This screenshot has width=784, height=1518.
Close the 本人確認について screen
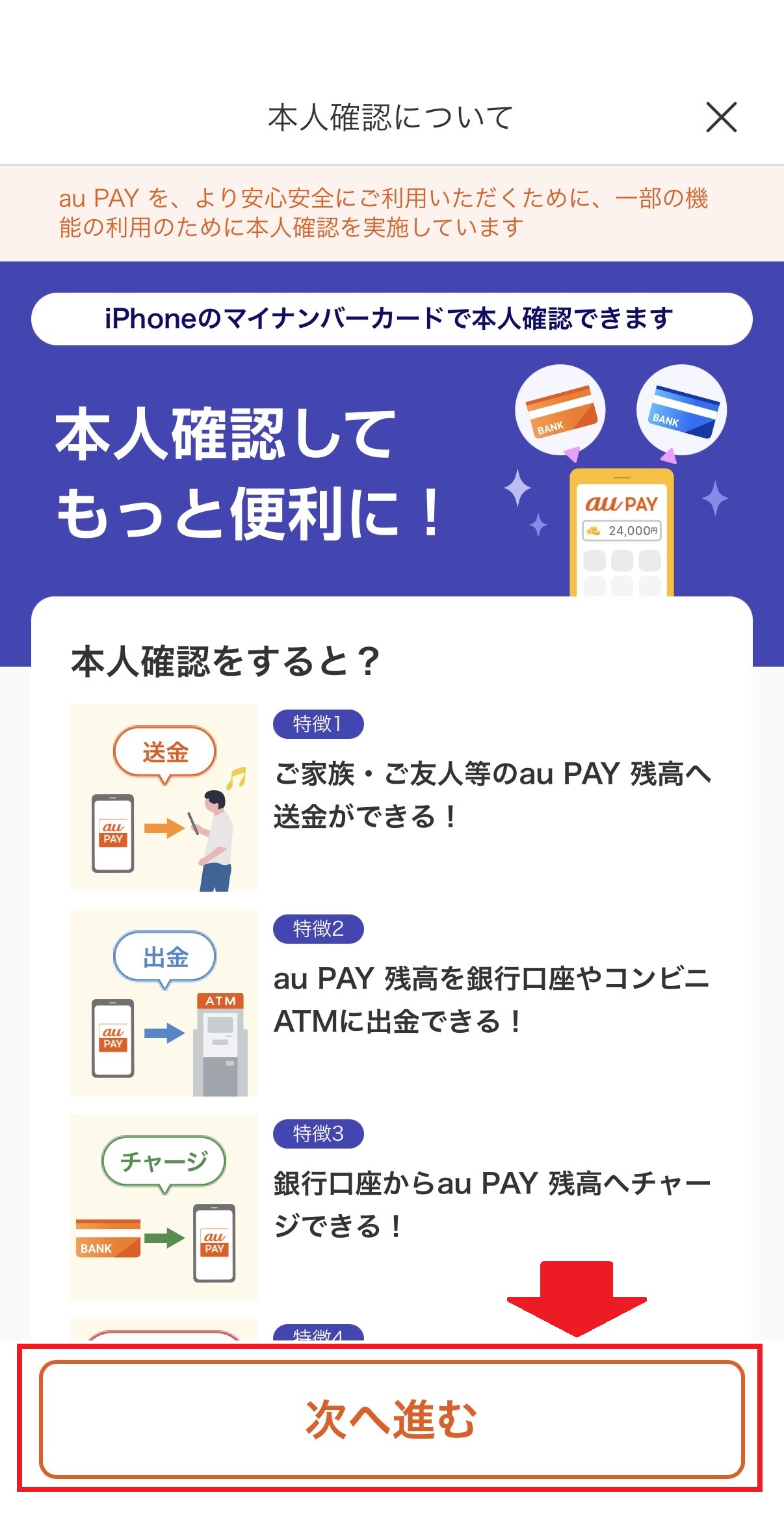[721, 117]
